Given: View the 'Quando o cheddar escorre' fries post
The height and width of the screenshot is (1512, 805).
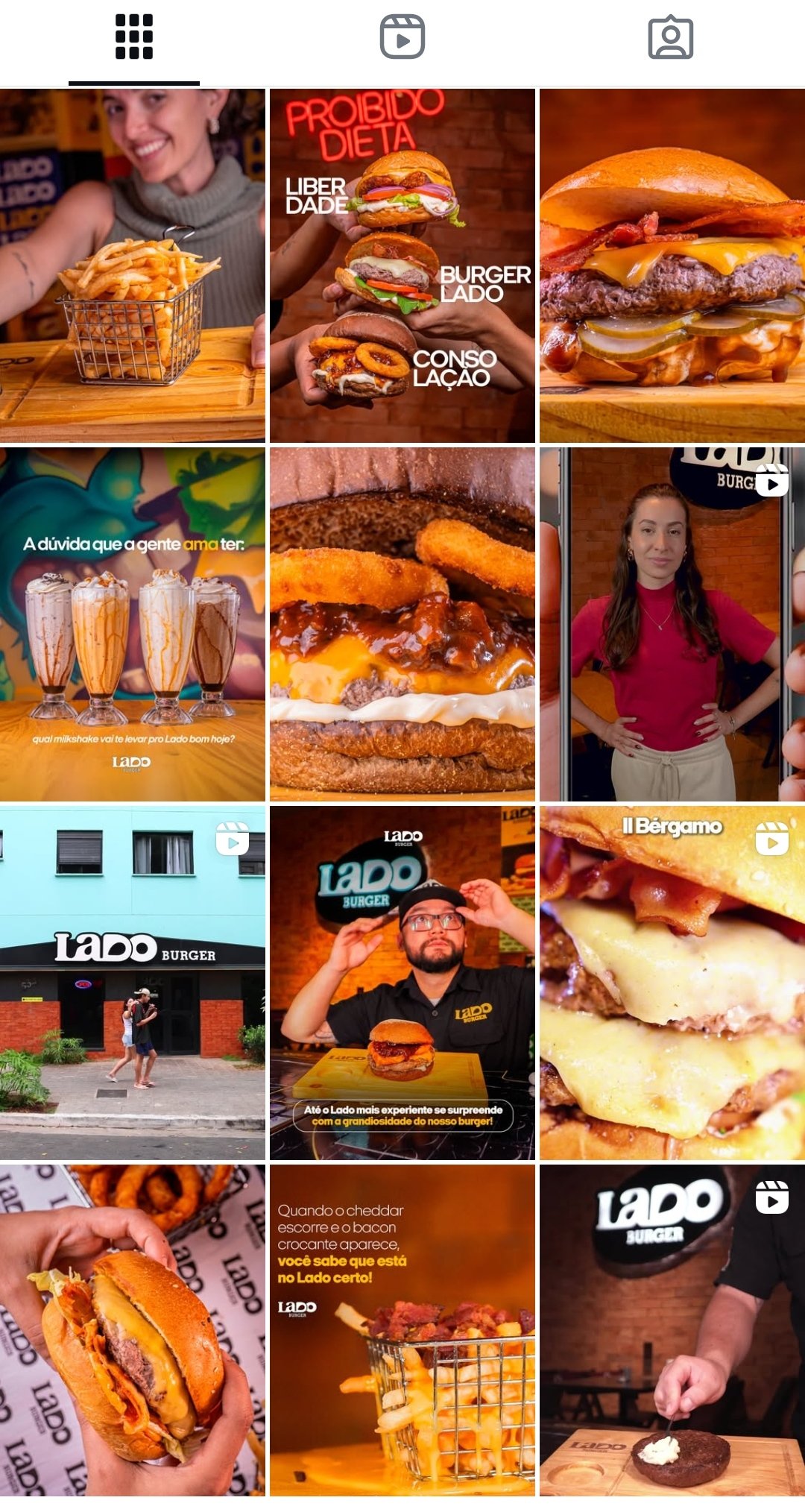Looking at the screenshot, I should pos(402,1330).
